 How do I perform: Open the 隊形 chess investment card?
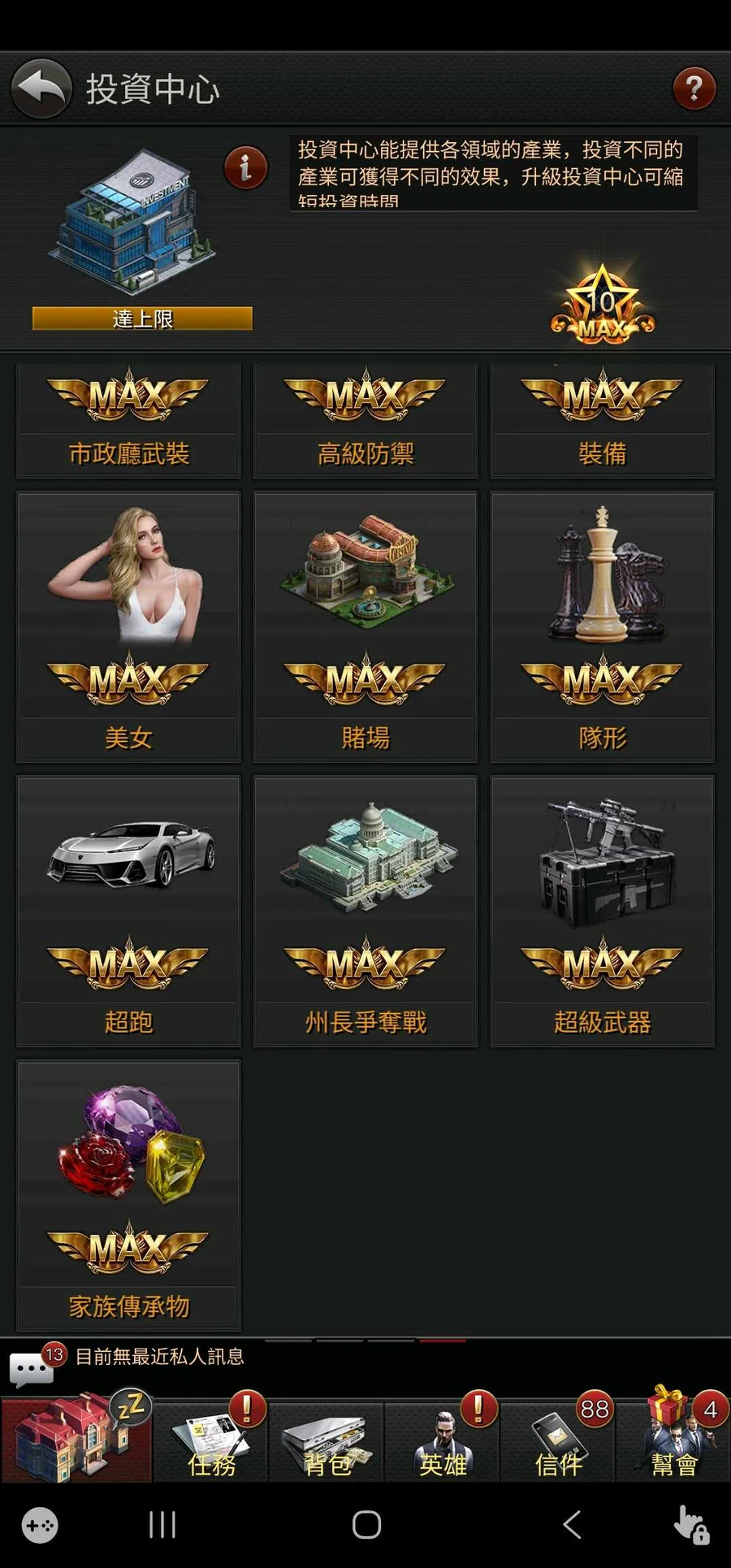603,626
